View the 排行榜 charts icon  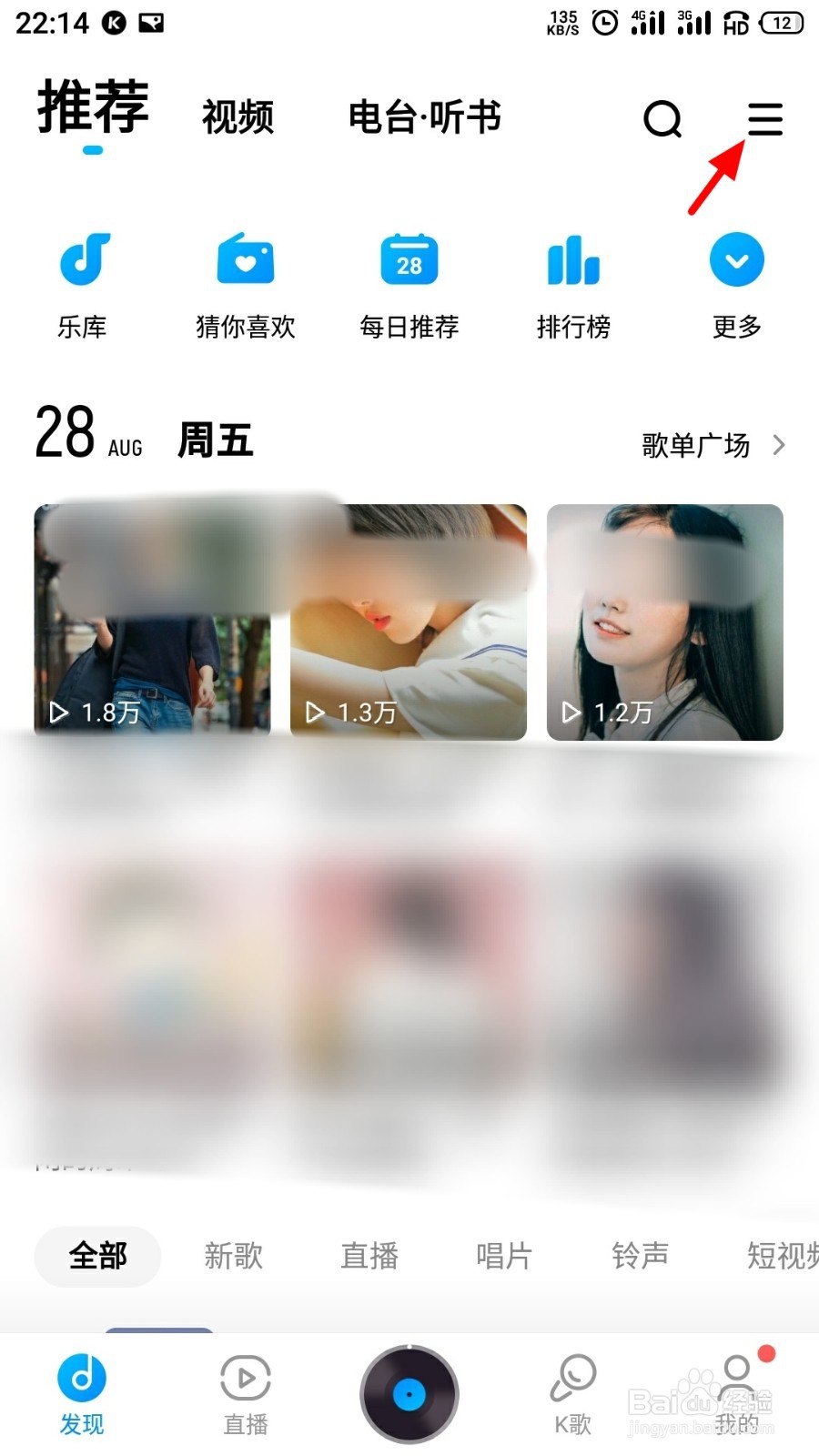tap(572, 282)
